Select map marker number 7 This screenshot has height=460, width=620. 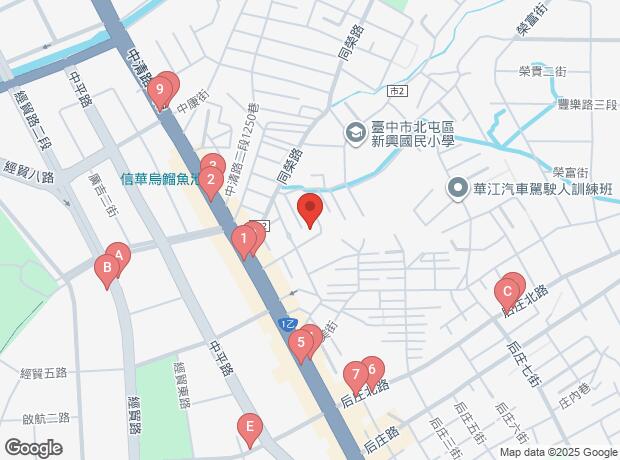pos(354,376)
